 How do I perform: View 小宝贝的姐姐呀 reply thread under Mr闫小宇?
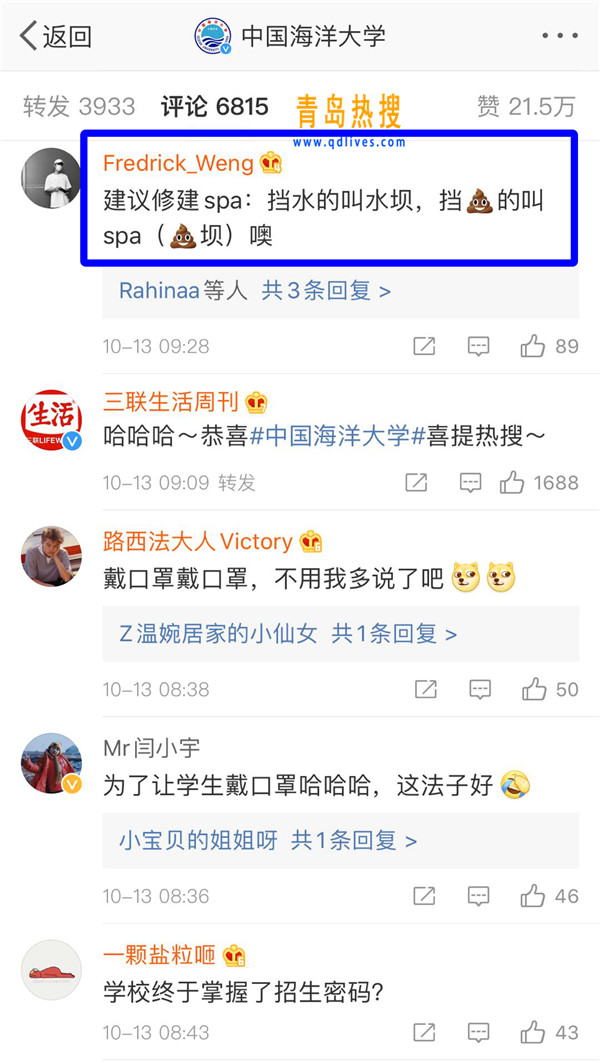point(198,840)
